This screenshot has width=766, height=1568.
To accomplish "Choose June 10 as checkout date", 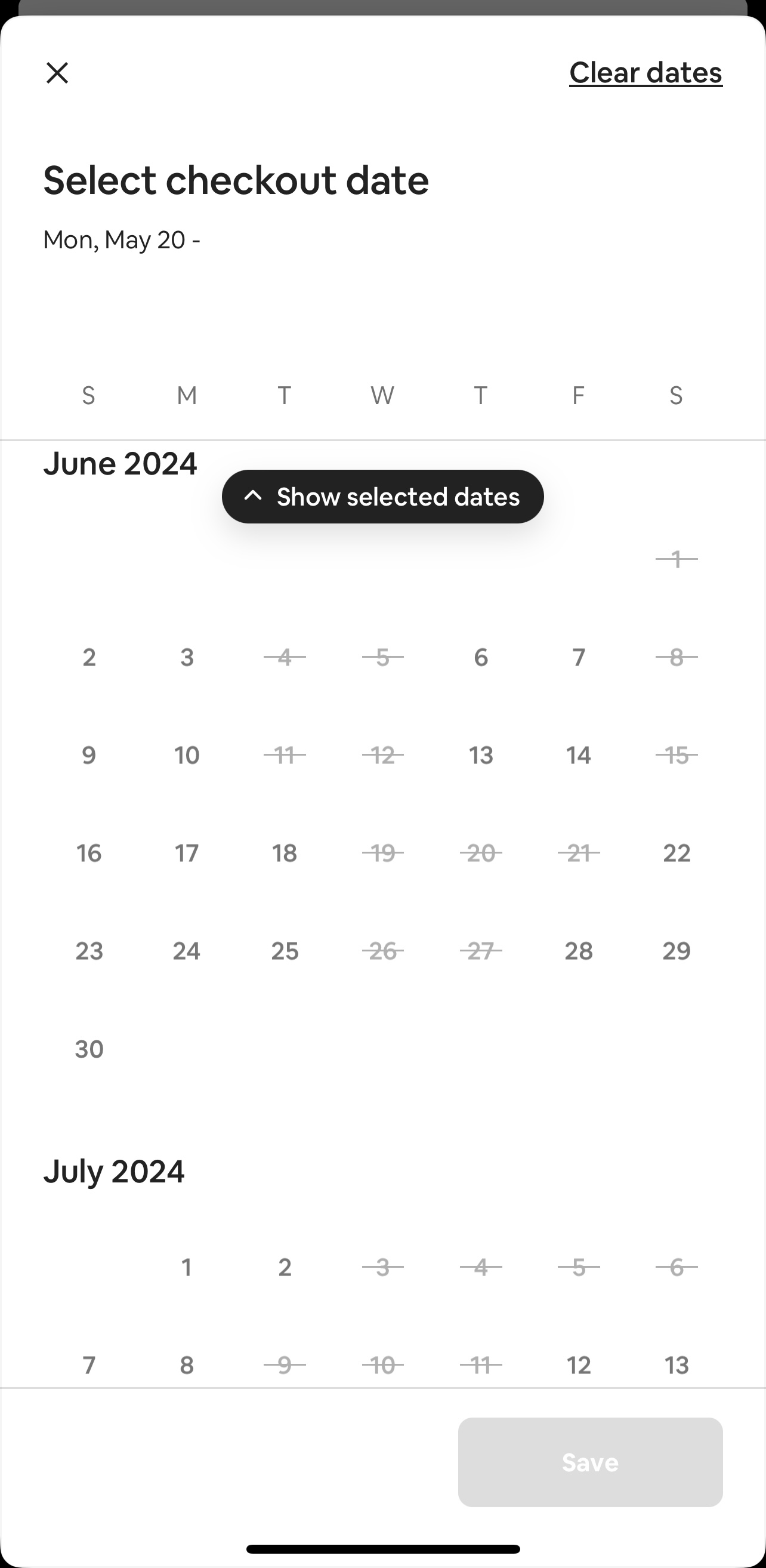I will click(x=187, y=756).
